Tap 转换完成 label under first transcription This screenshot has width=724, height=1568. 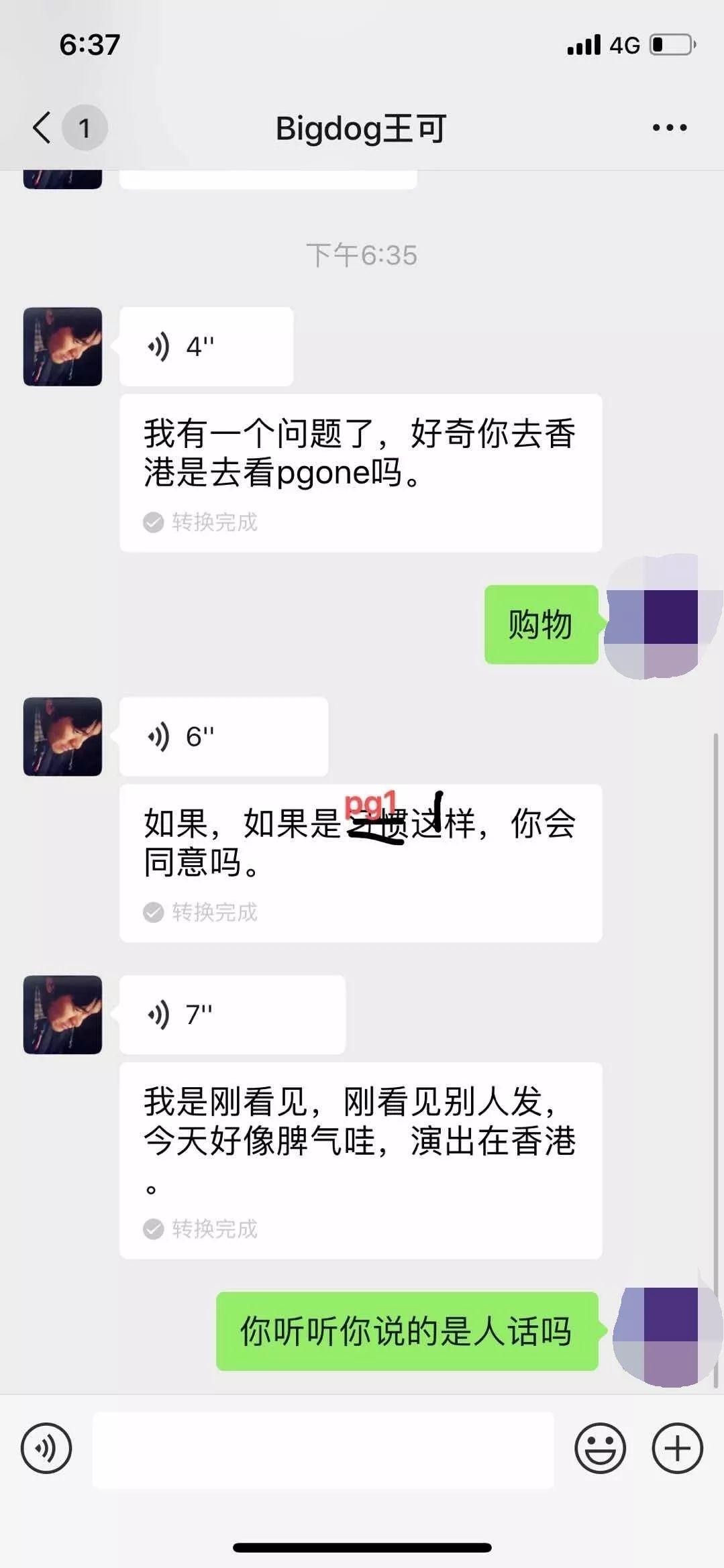point(215,523)
